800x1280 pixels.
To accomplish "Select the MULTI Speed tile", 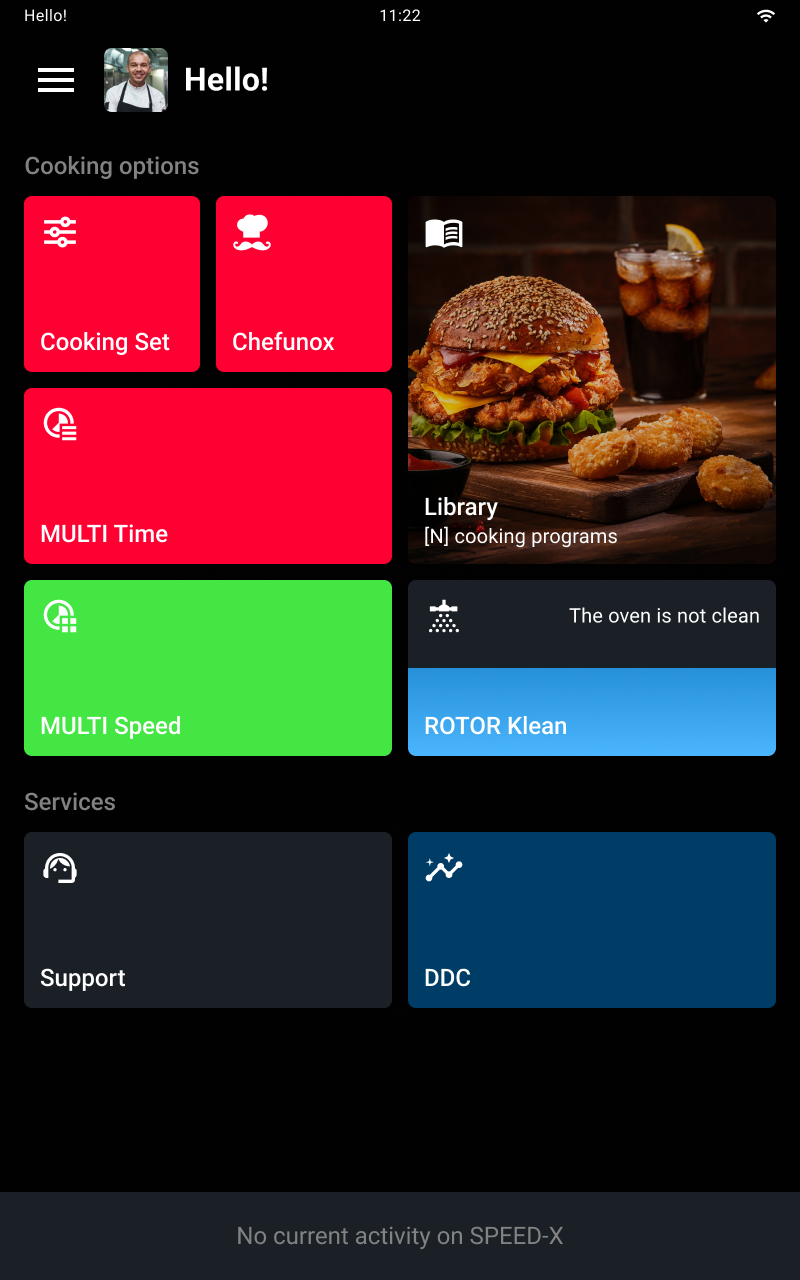I will (x=208, y=668).
